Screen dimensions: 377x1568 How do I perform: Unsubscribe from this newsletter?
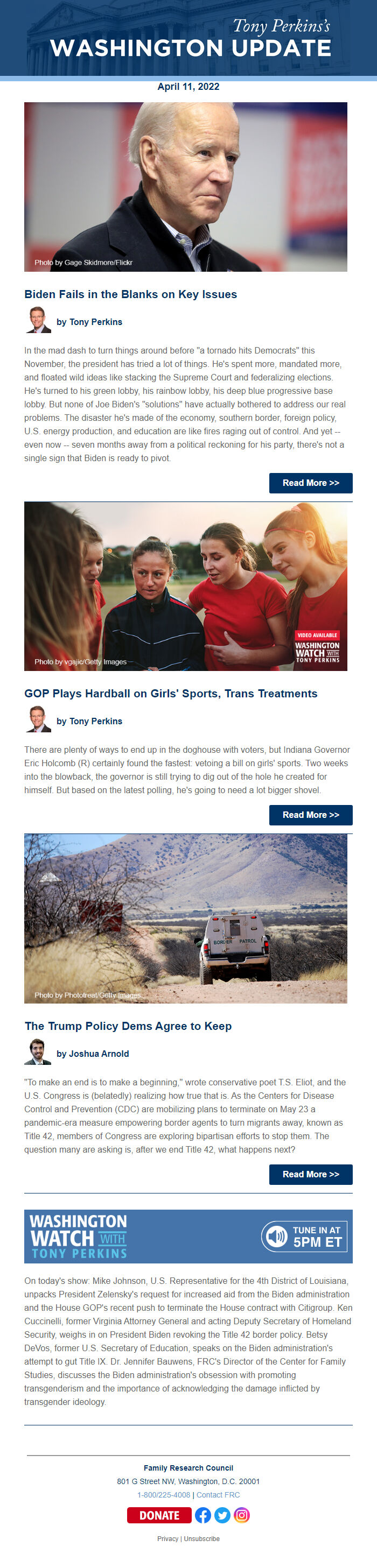coord(201,1538)
